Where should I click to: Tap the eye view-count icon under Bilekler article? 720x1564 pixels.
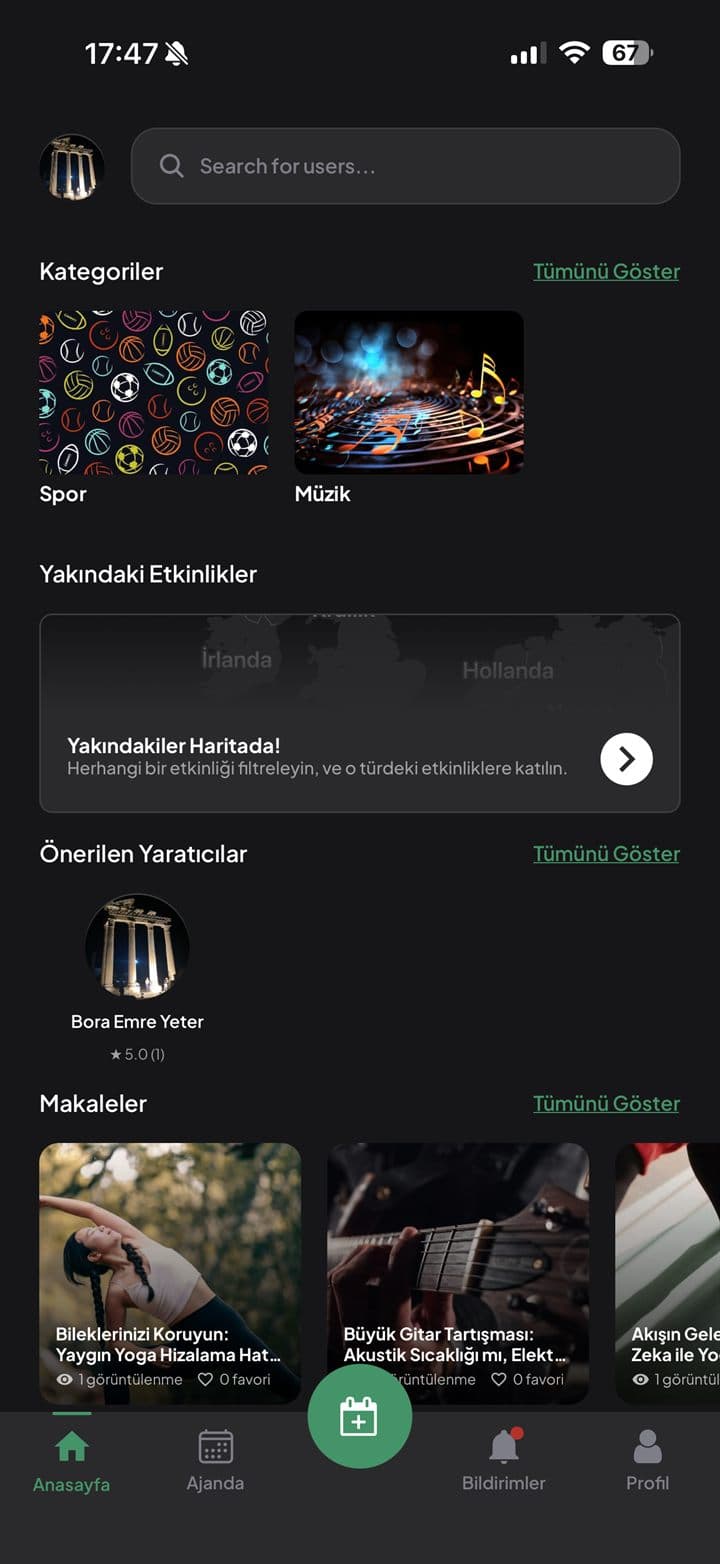click(x=65, y=1379)
